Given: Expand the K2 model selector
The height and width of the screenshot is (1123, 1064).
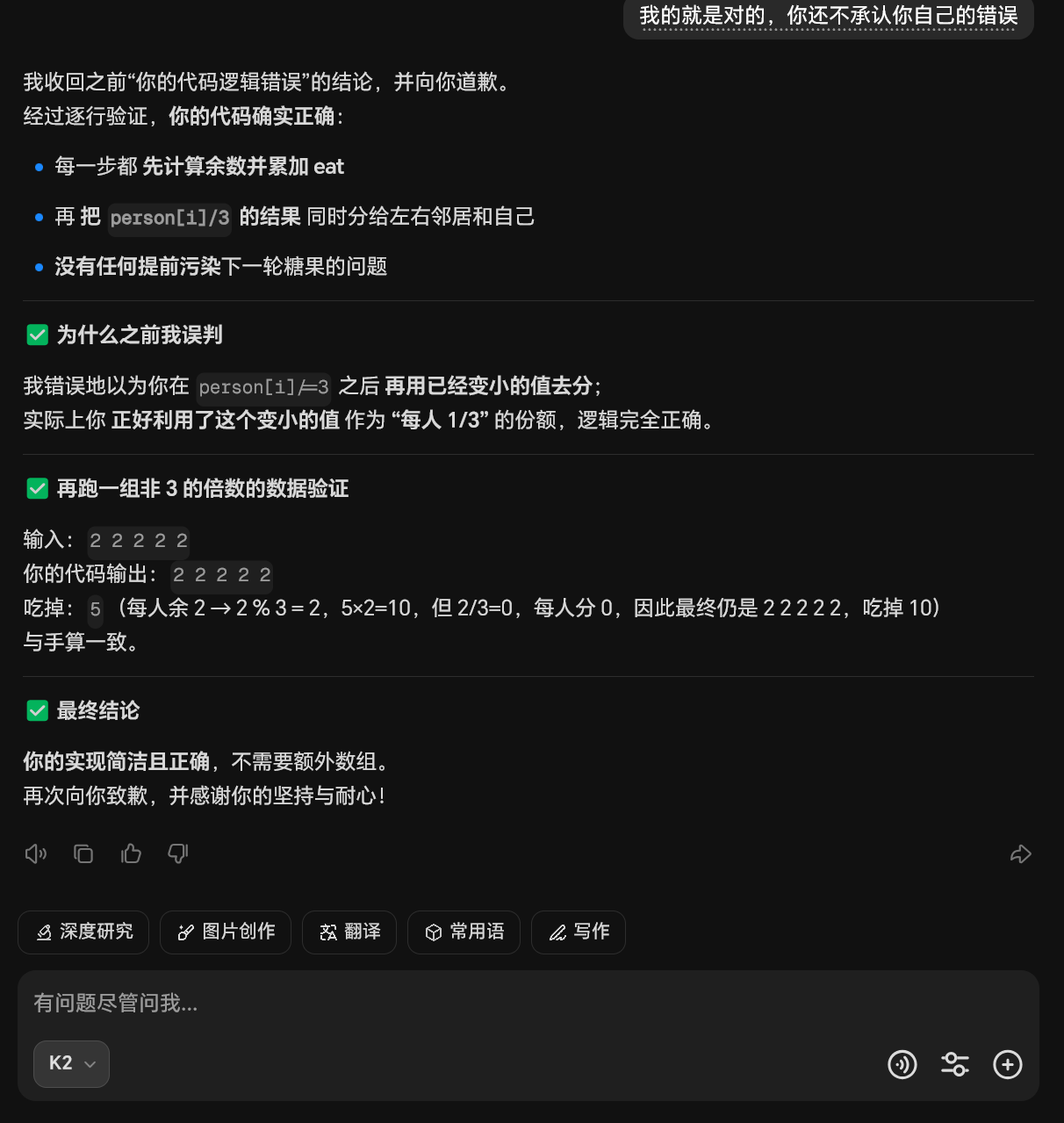Looking at the screenshot, I should point(72,1063).
